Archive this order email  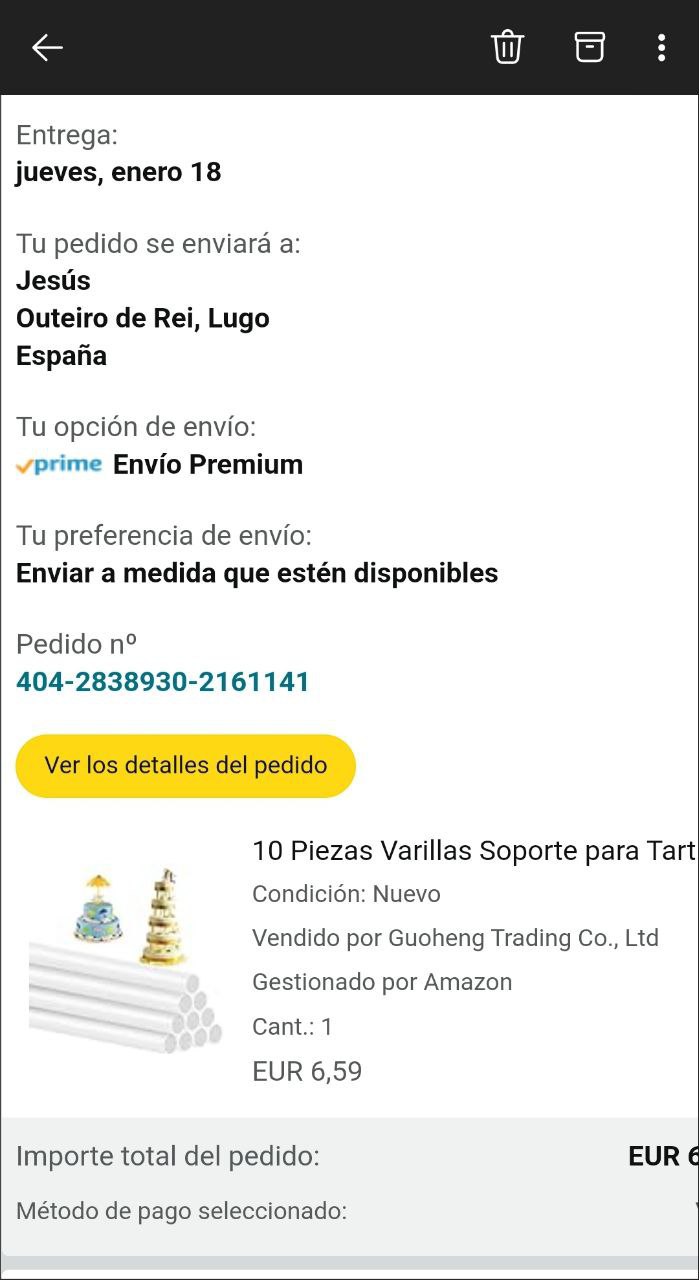click(589, 47)
